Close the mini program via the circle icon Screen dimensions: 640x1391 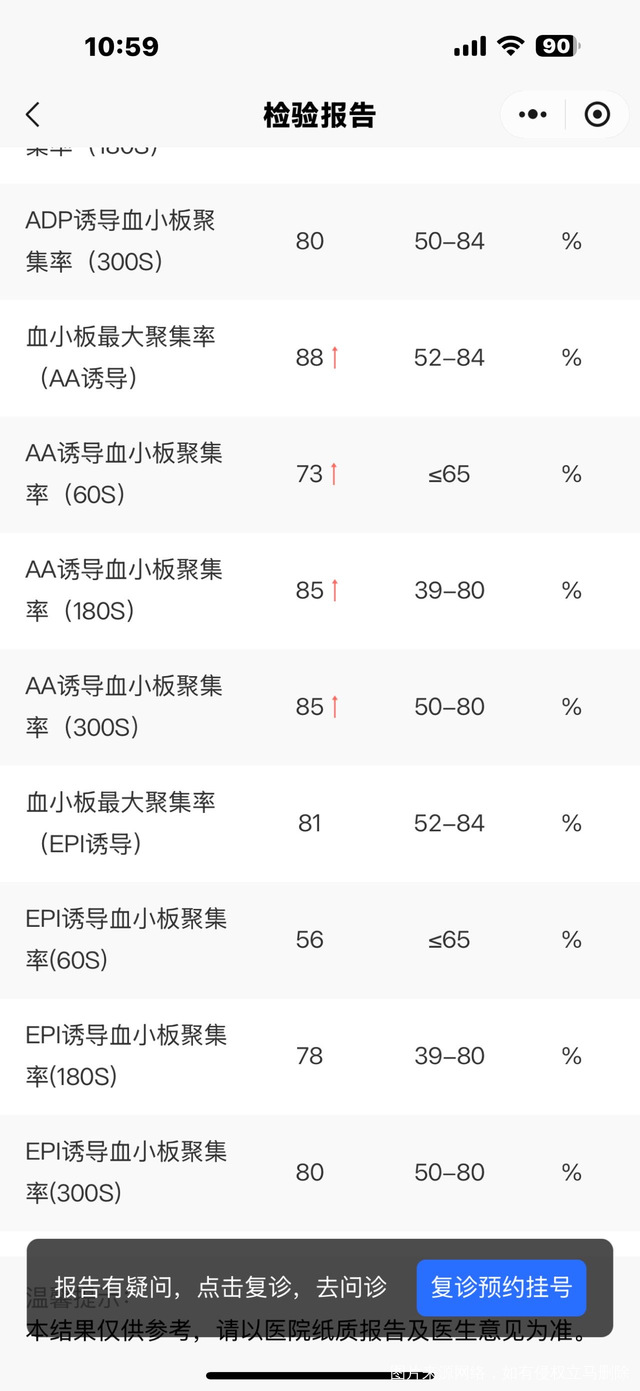[x=597, y=114]
